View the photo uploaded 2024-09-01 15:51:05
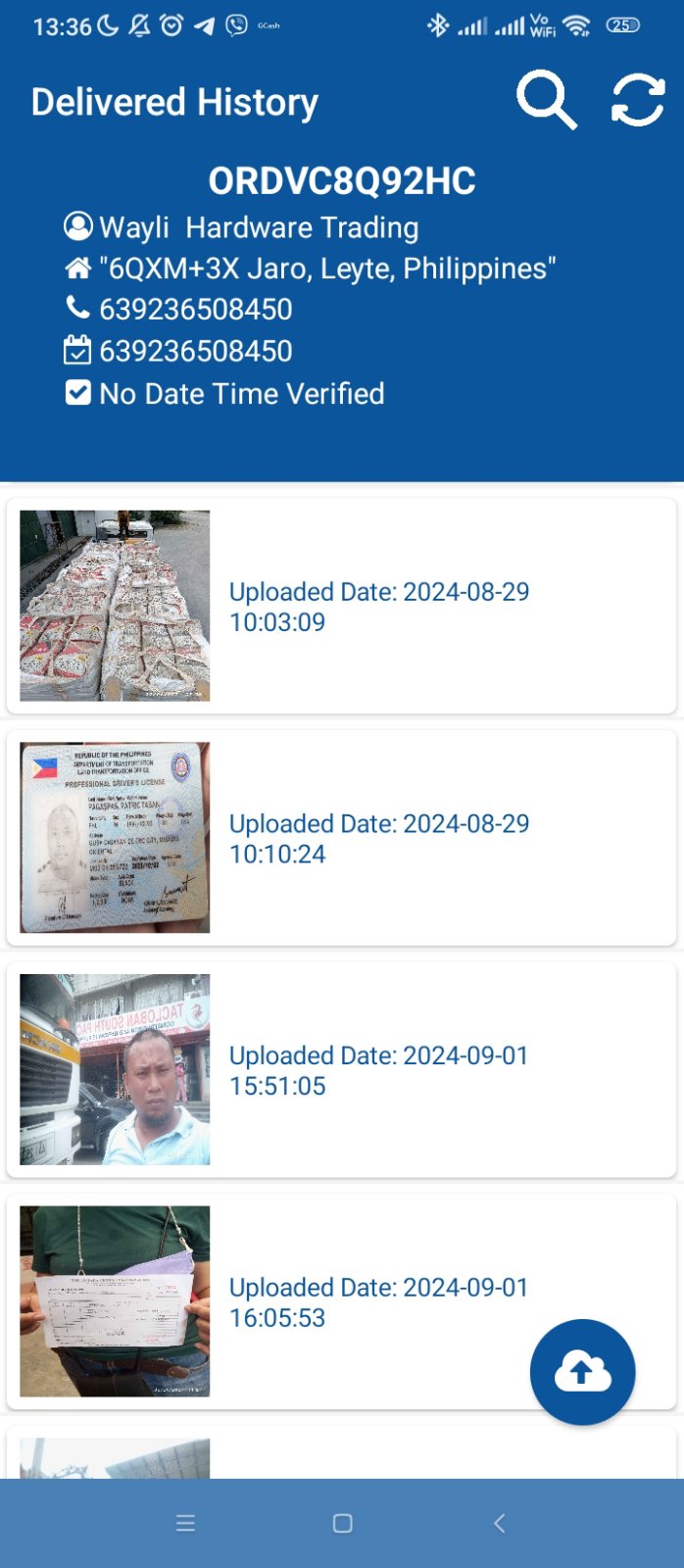Viewport: 684px width, 1568px height. pos(115,1069)
